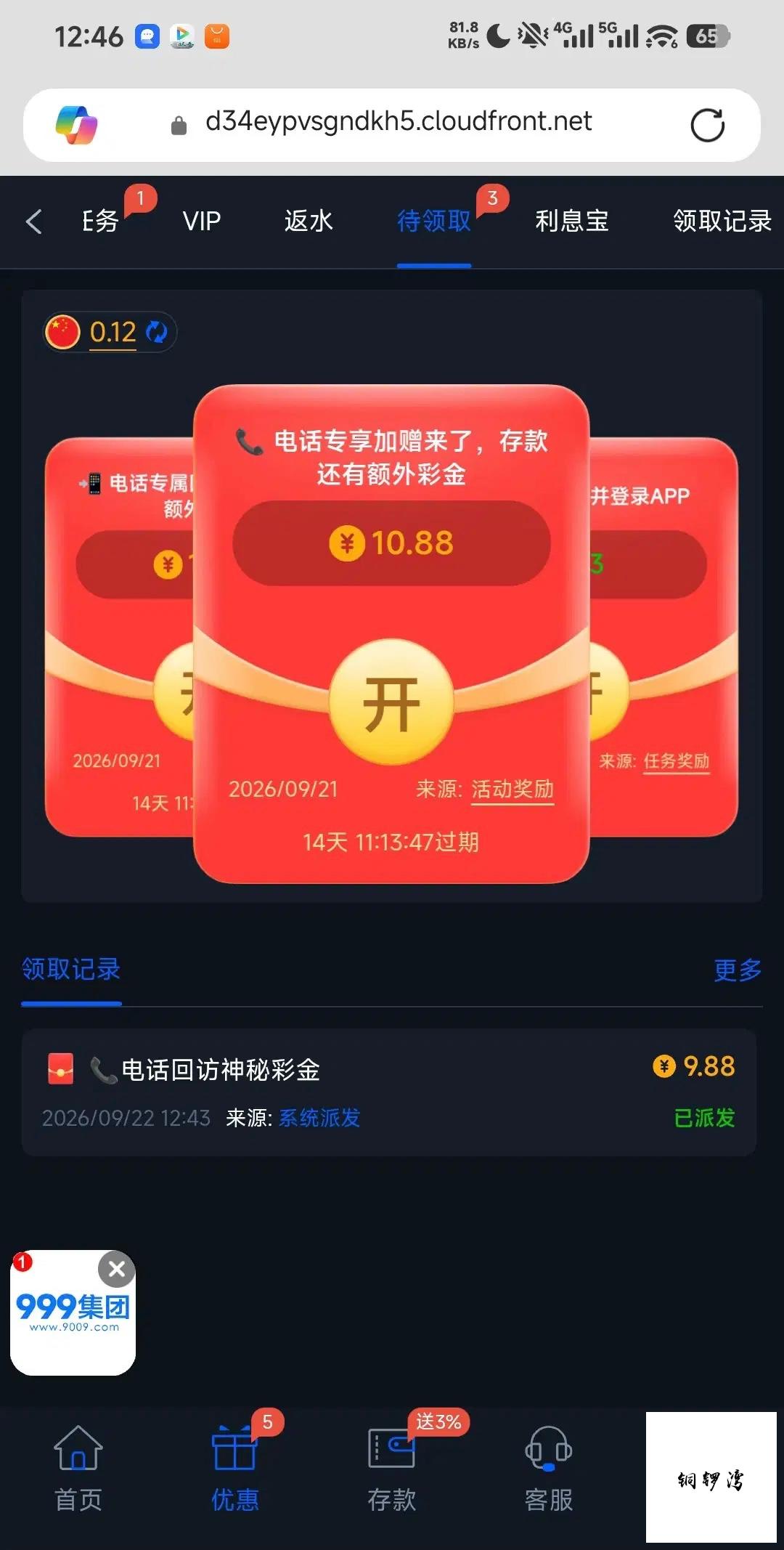Reload the page in the browser
The image size is (784, 1550).
coord(707,125)
